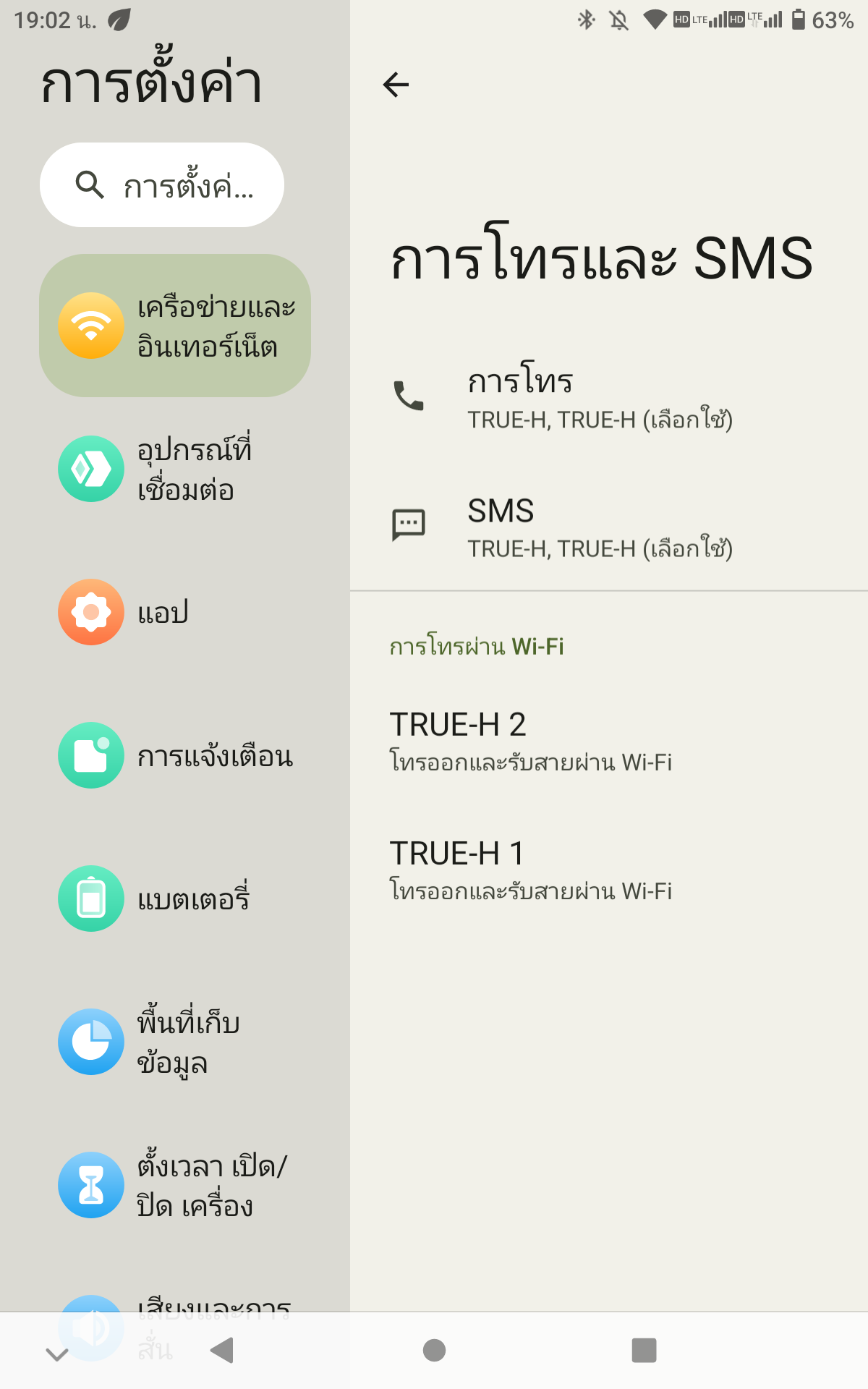
Task: Open แบตเตอรี่ settings
Action: [x=175, y=899]
